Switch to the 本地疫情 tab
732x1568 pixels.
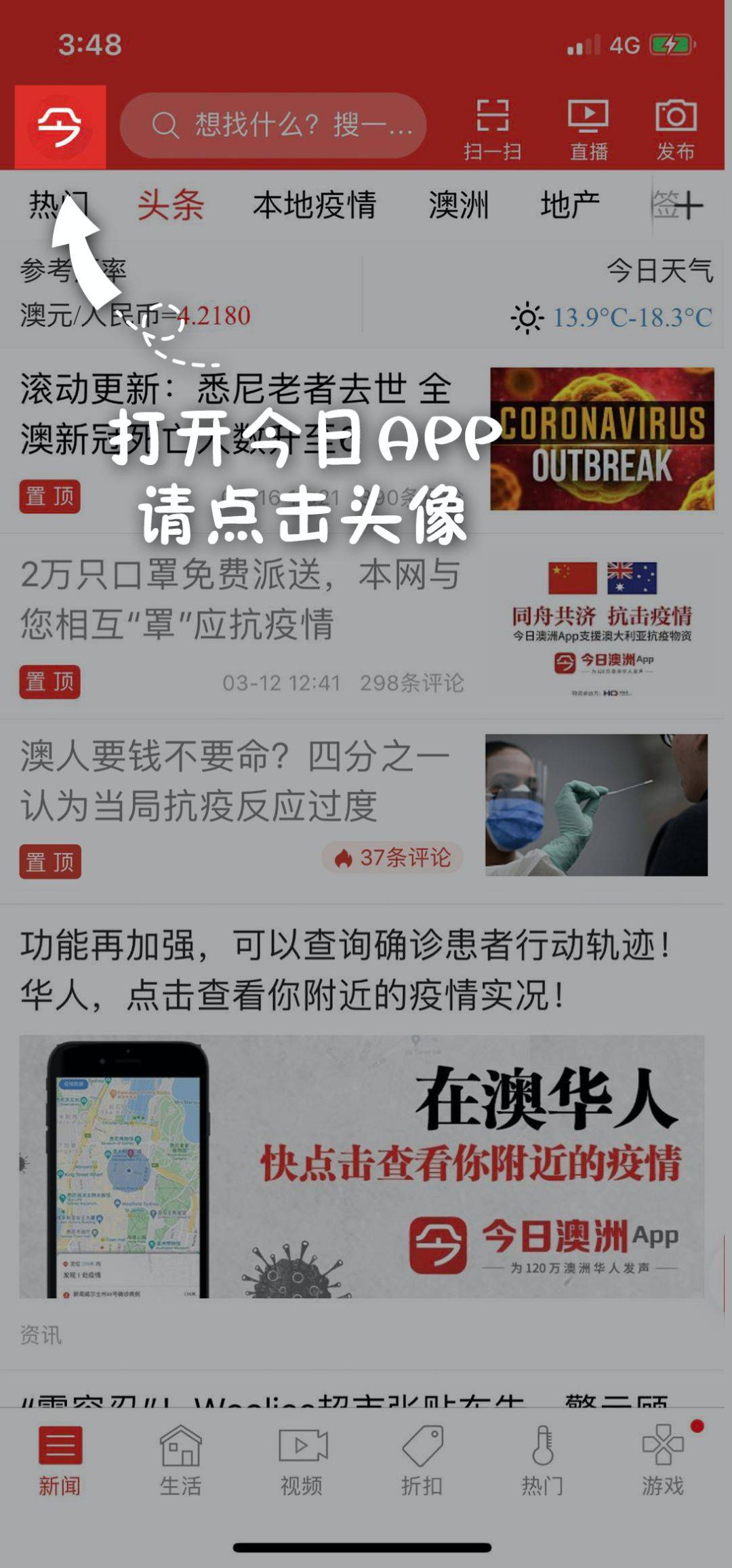click(314, 205)
